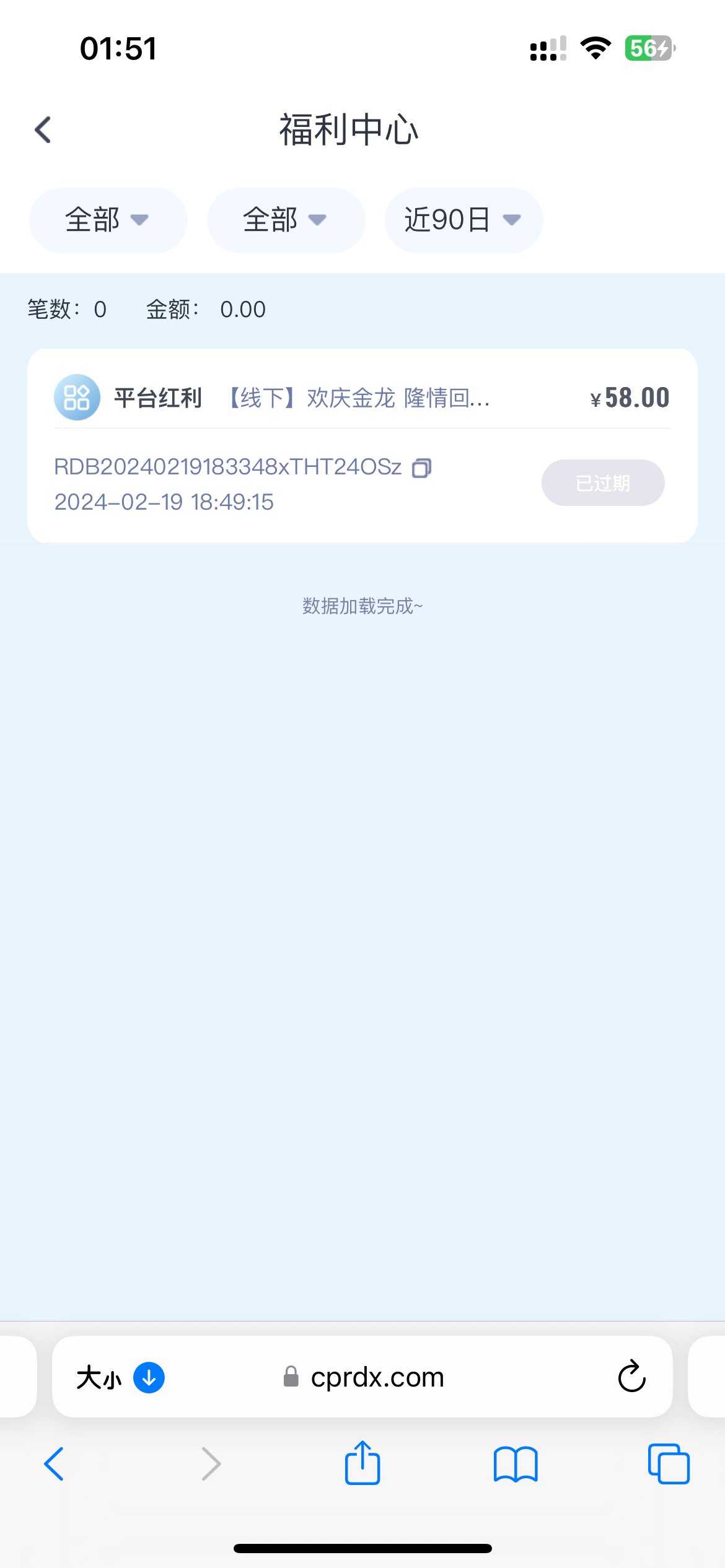This screenshot has width=725, height=1568.
Task: Expand the first 全部 filter dropdown
Action: (108, 220)
